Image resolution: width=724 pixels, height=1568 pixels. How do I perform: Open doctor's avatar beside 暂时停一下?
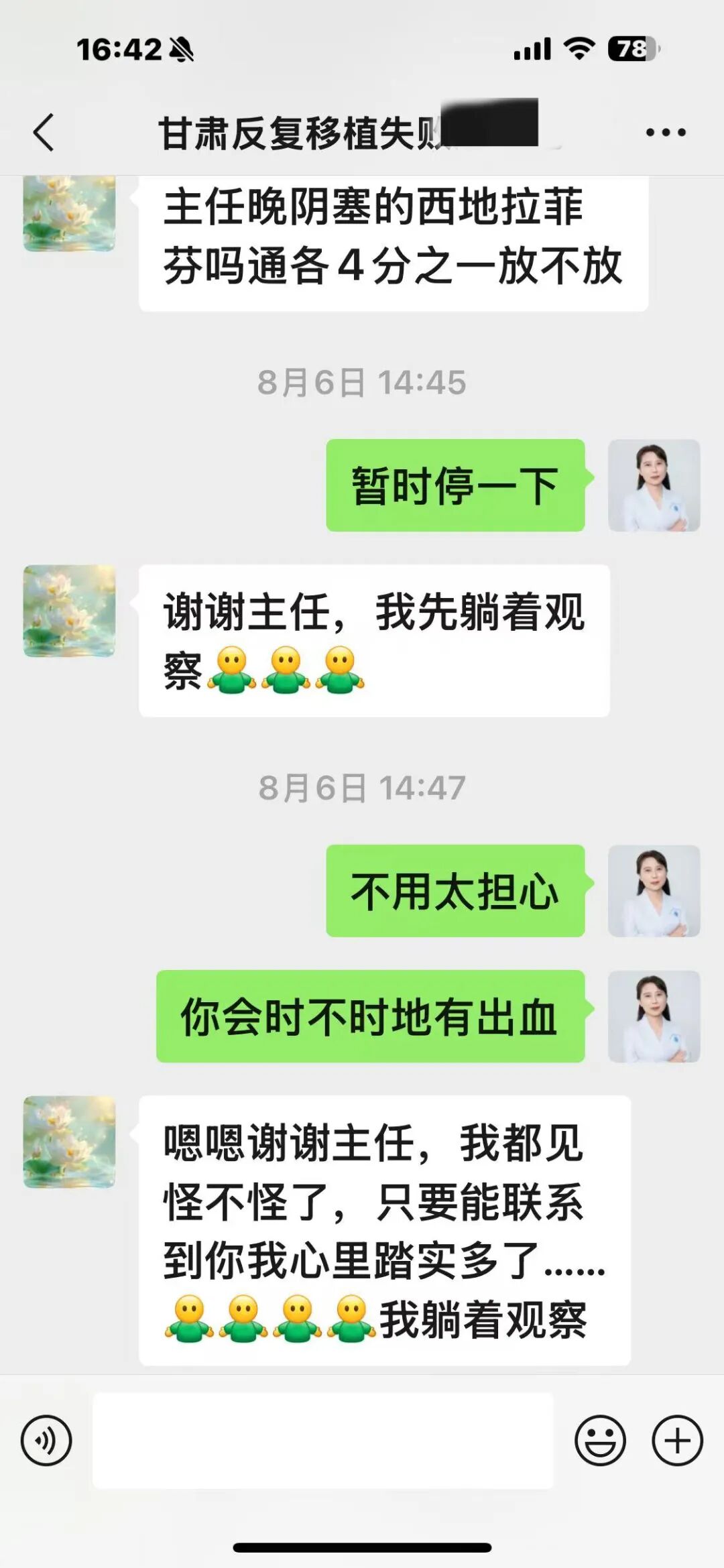coord(654,485)
